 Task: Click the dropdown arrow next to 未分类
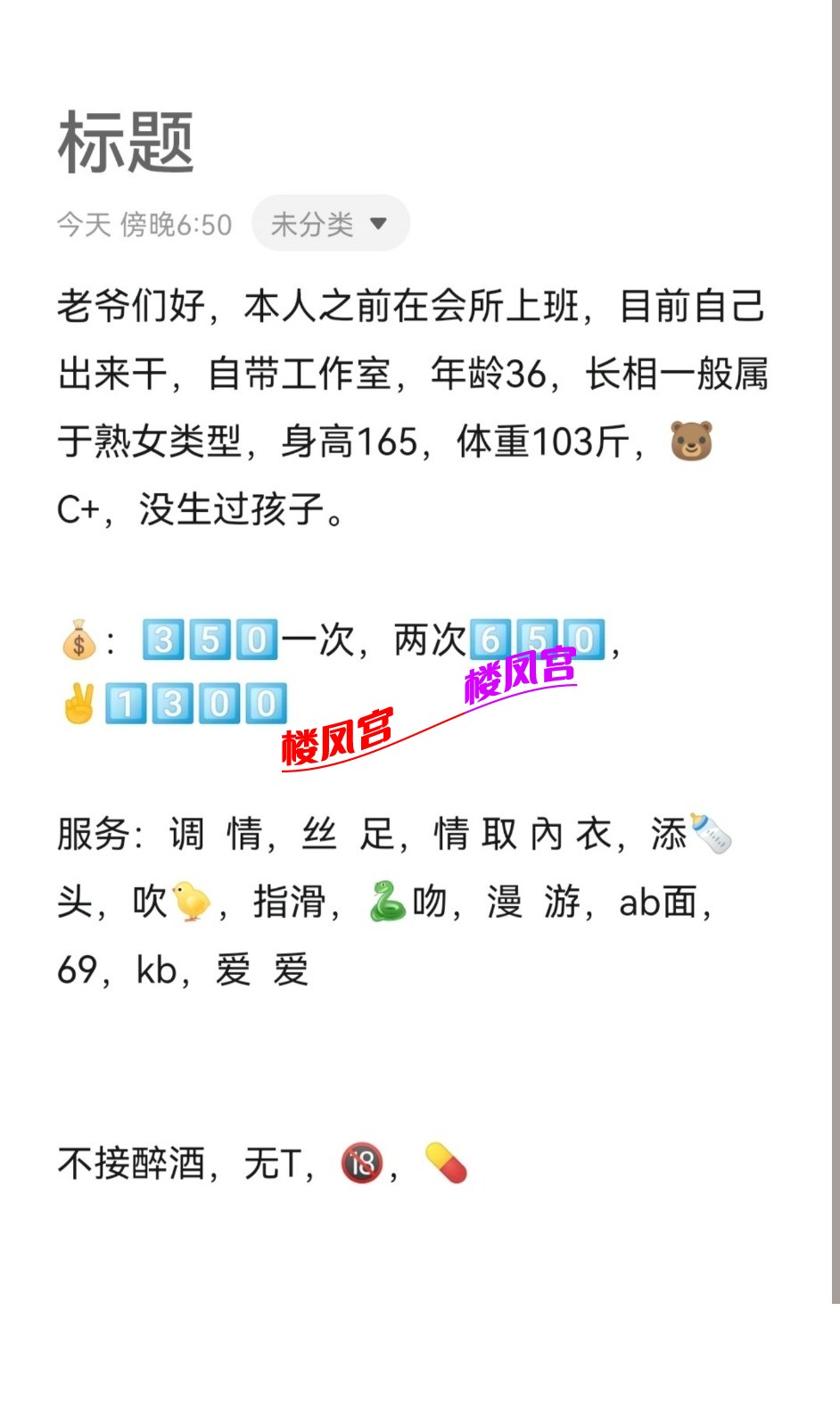[x=378, y=225]
